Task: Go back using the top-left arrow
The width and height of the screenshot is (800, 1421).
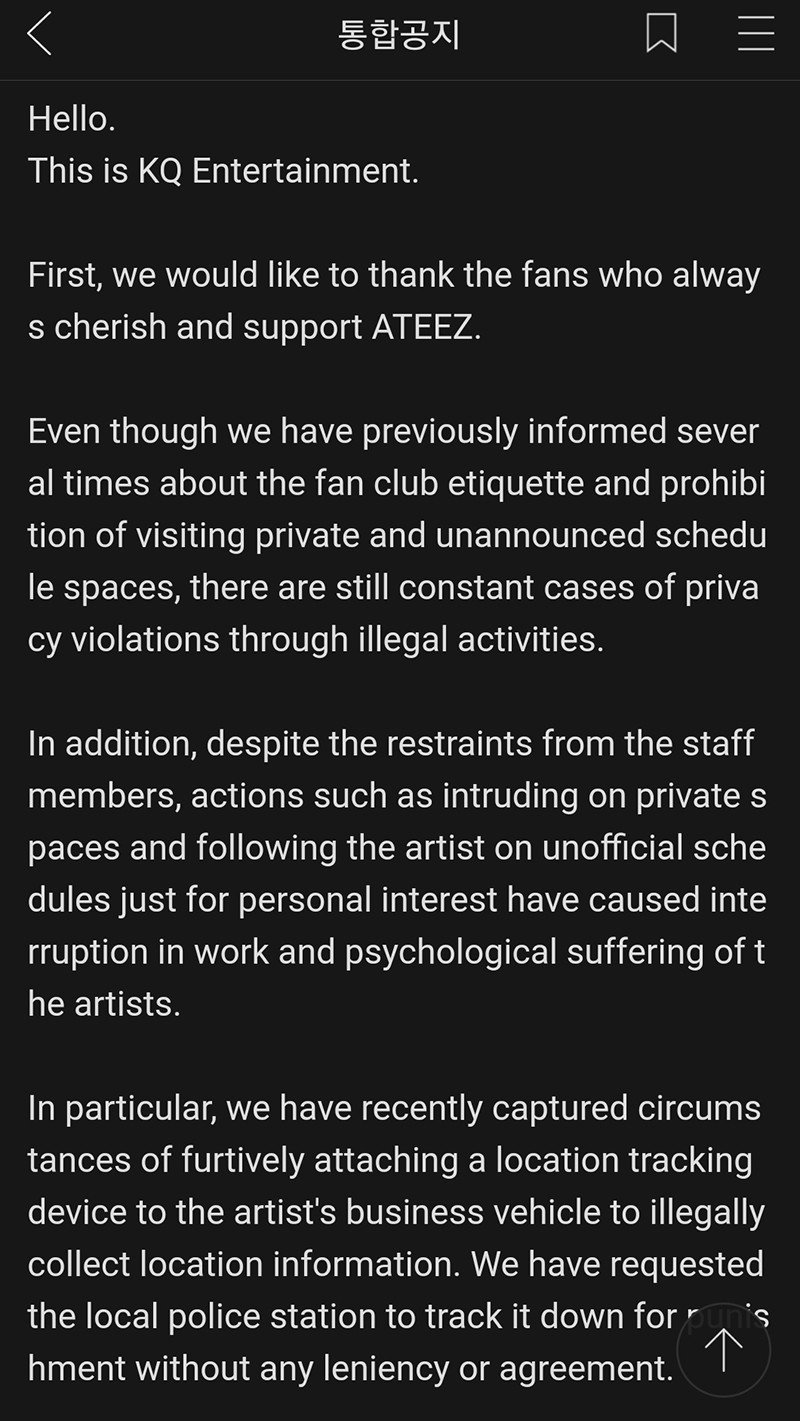Action: pyautogui.click(x=39, y=35)
